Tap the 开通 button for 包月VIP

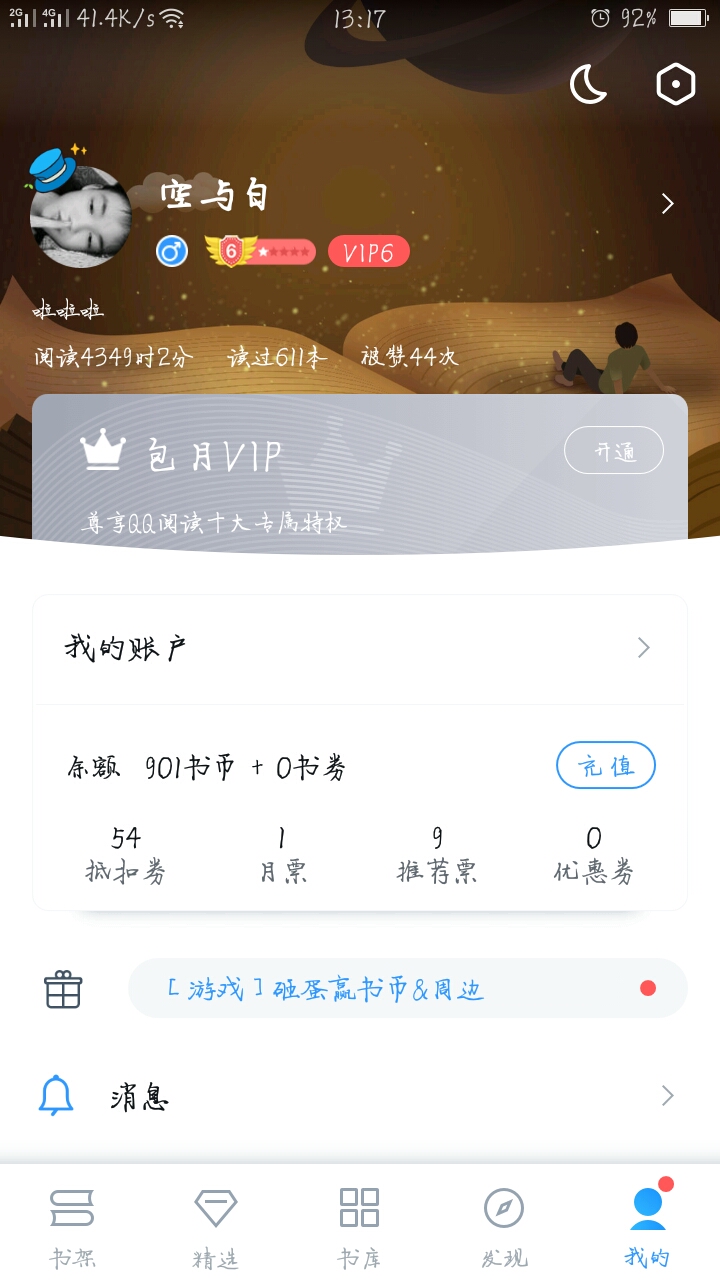(x=614, y=451)
